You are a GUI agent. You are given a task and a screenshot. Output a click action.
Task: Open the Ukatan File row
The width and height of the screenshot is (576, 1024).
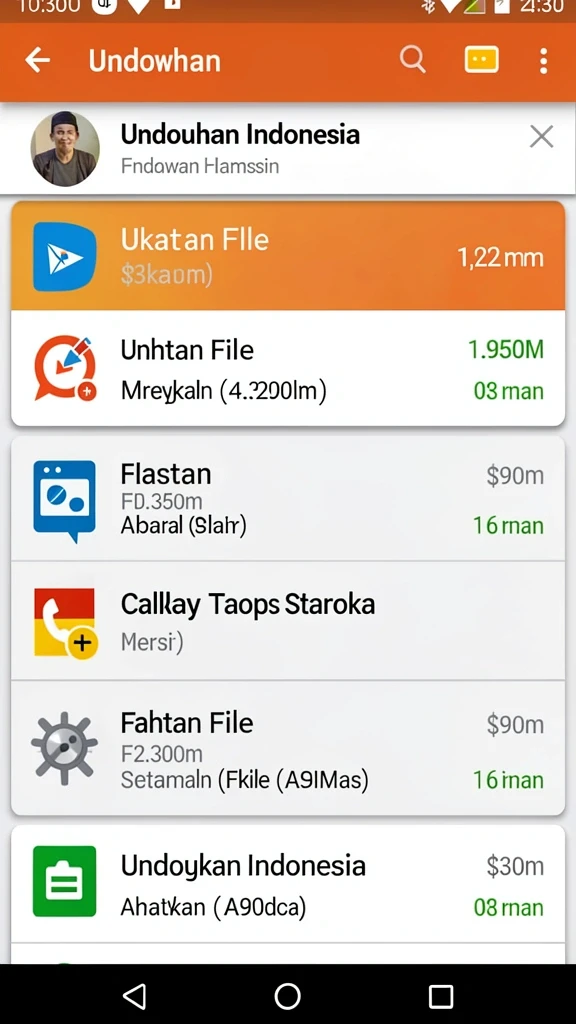pyautogui.click(x=288, y=256)
